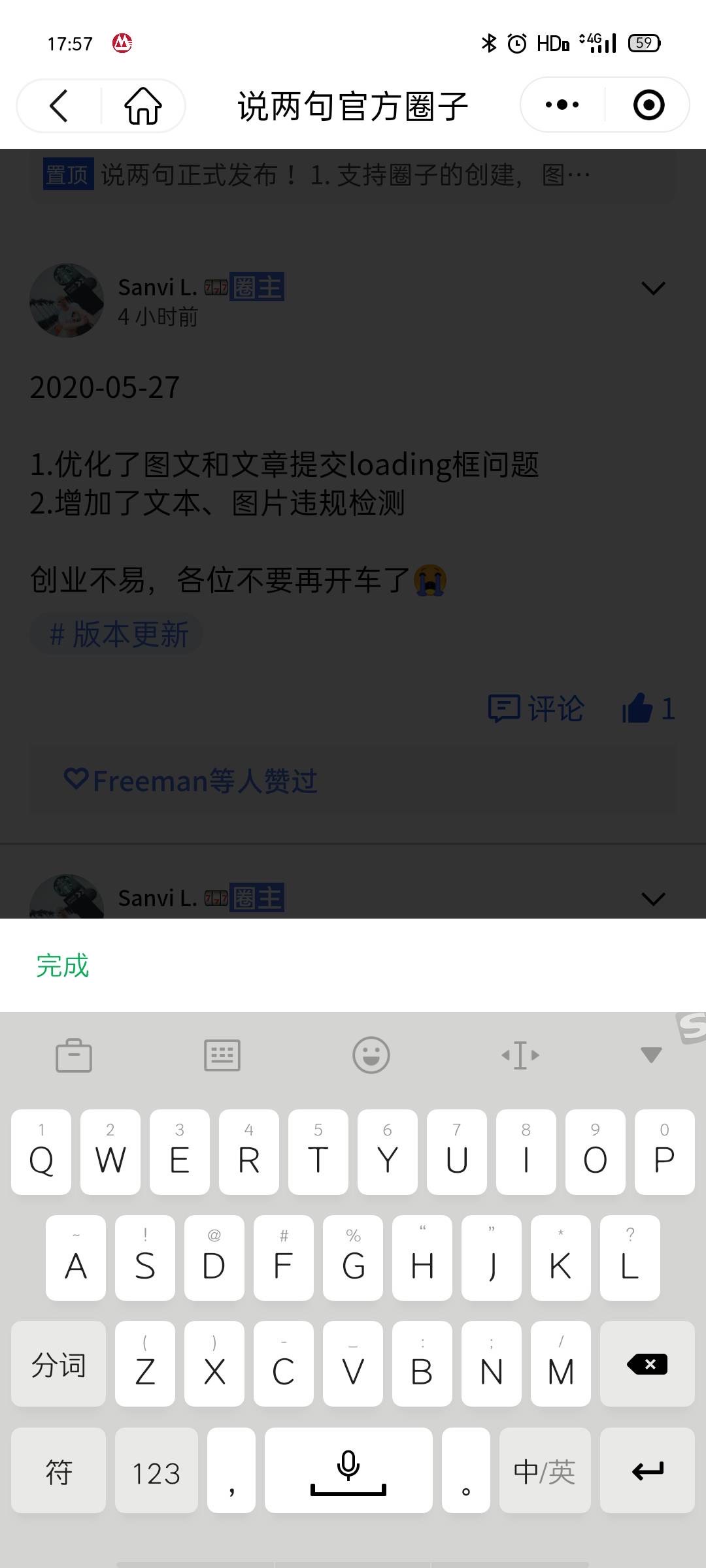This screenshot has width=706, height=1568.
Task: Tap the enter key
Action: pyautogui.click(x=647, y=1470)
